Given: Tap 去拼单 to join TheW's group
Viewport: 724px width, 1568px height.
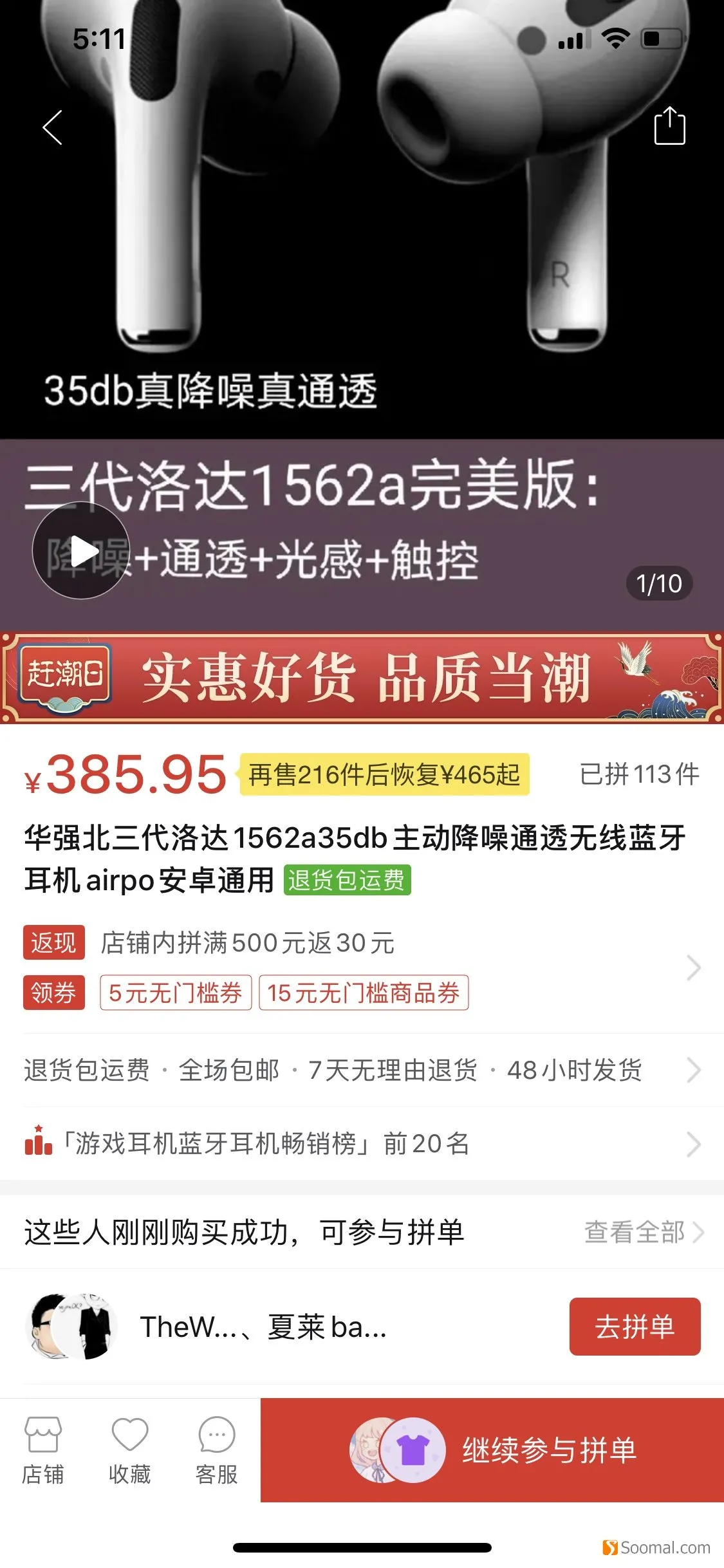Looking at the screenshot, I should pyautogui.click(x=634, y=1327).
